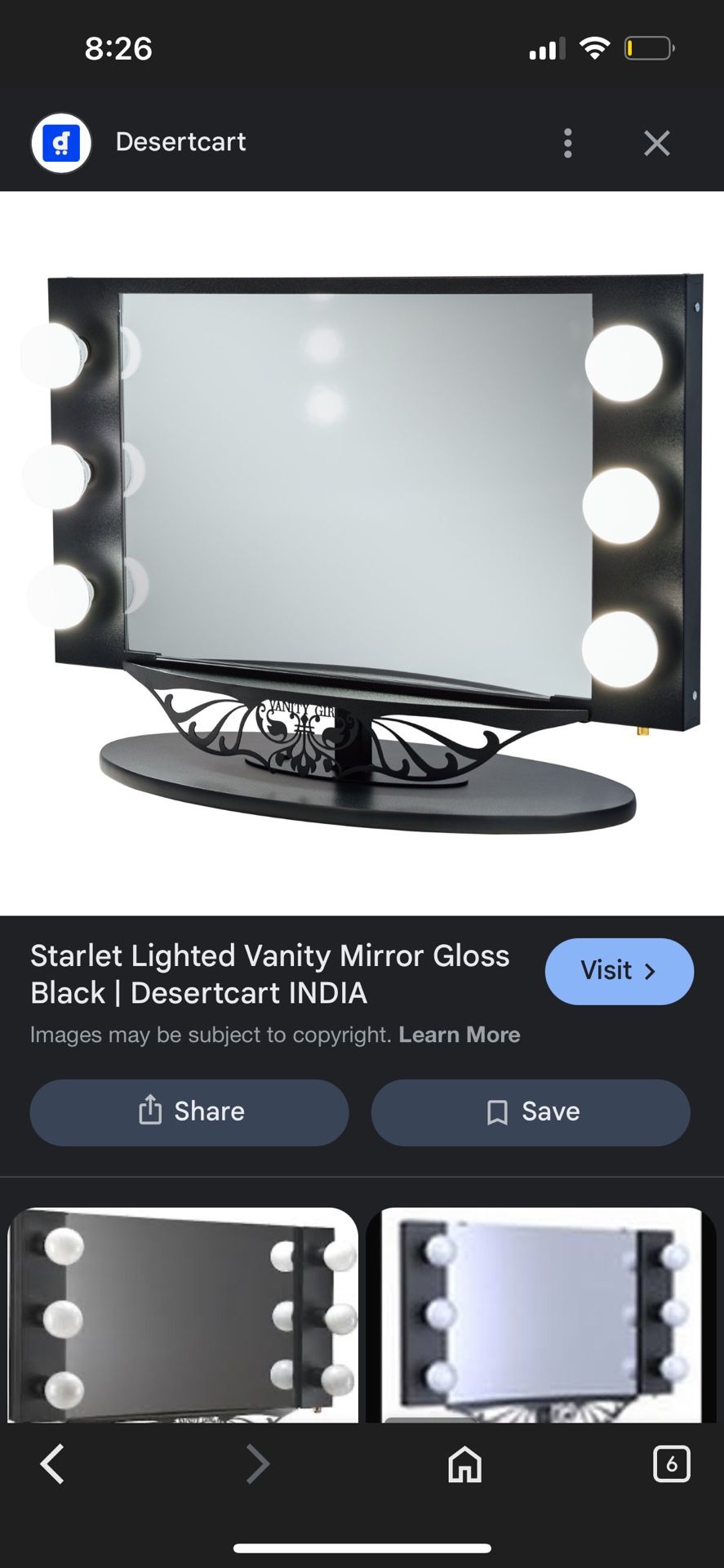Close the image viewer with the X
Screen dimensions: 724x1568
click(656, 142)
